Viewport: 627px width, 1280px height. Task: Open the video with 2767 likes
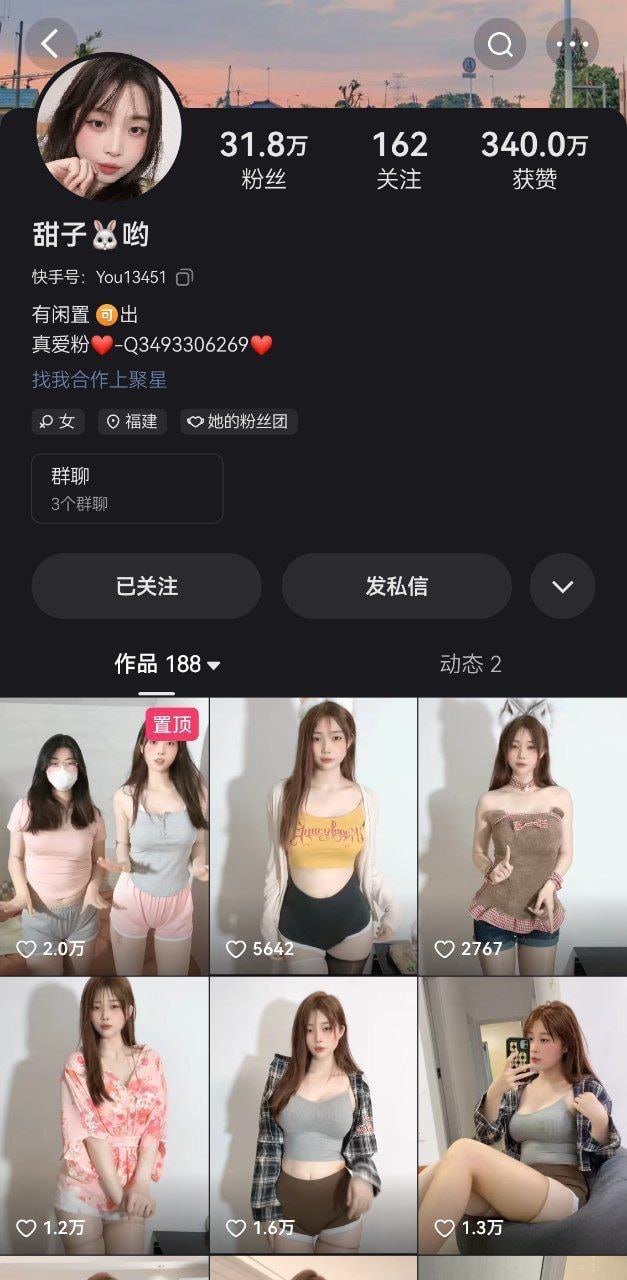(522, 837)
